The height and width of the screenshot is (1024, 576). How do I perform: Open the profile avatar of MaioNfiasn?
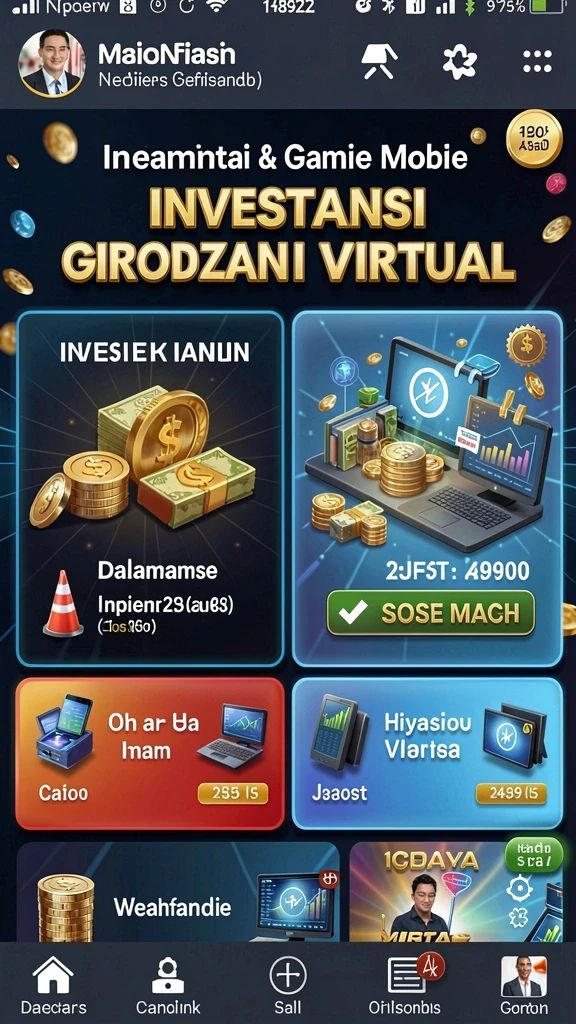pos(52,63)
